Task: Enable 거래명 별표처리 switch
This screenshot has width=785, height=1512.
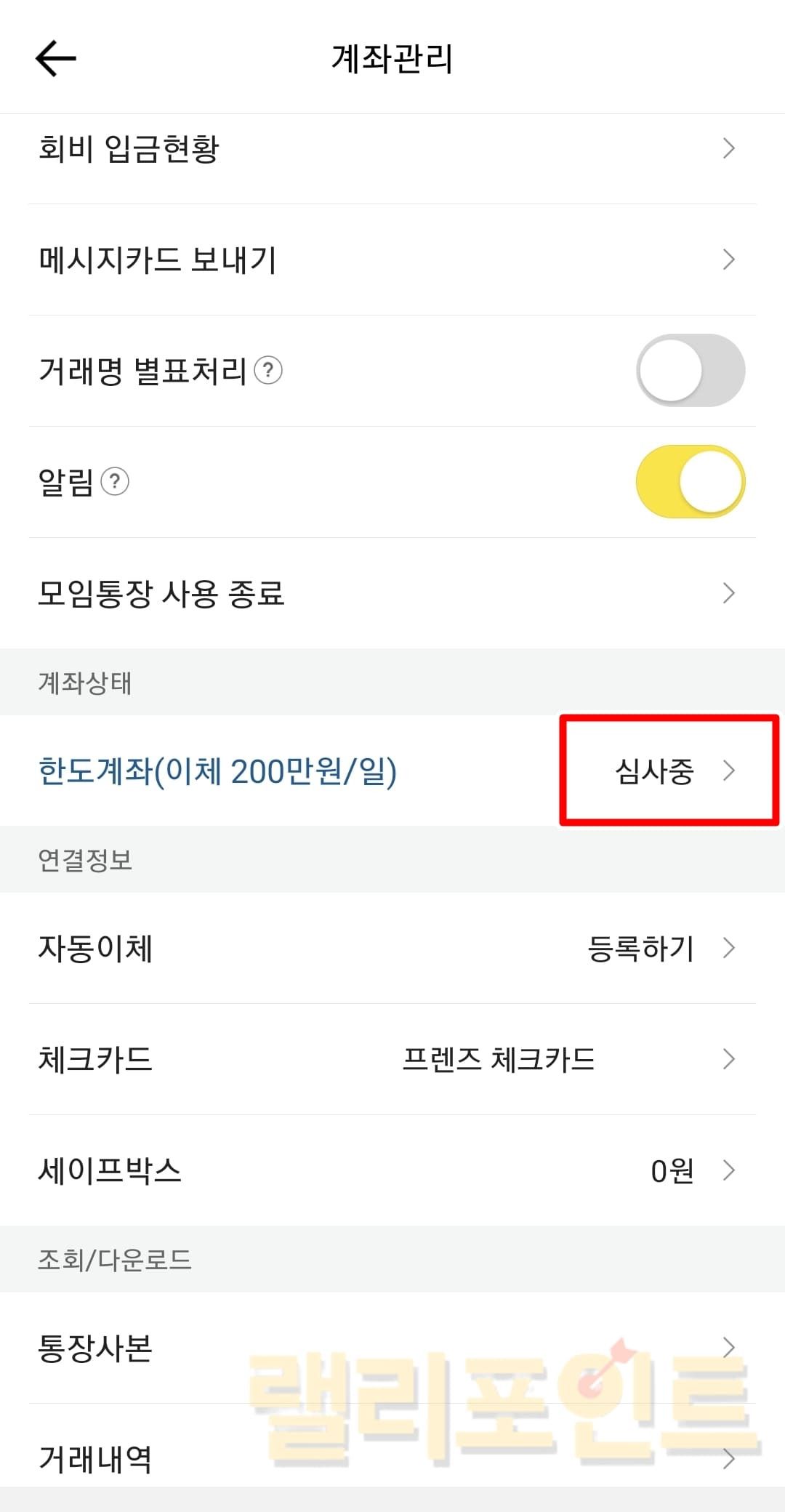Action: click(x=690, y=371)
